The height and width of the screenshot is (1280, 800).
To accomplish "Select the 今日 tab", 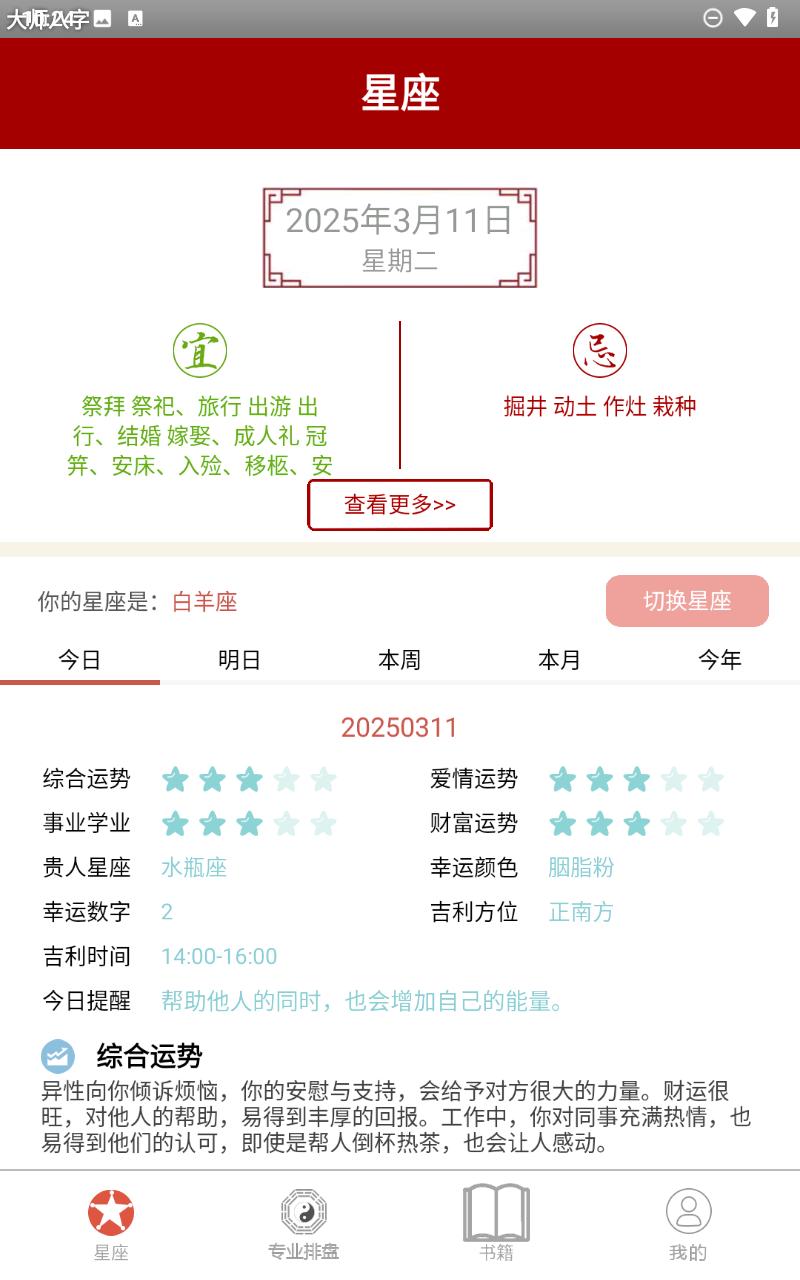I will pyautogui.click(x=80, y=660).
